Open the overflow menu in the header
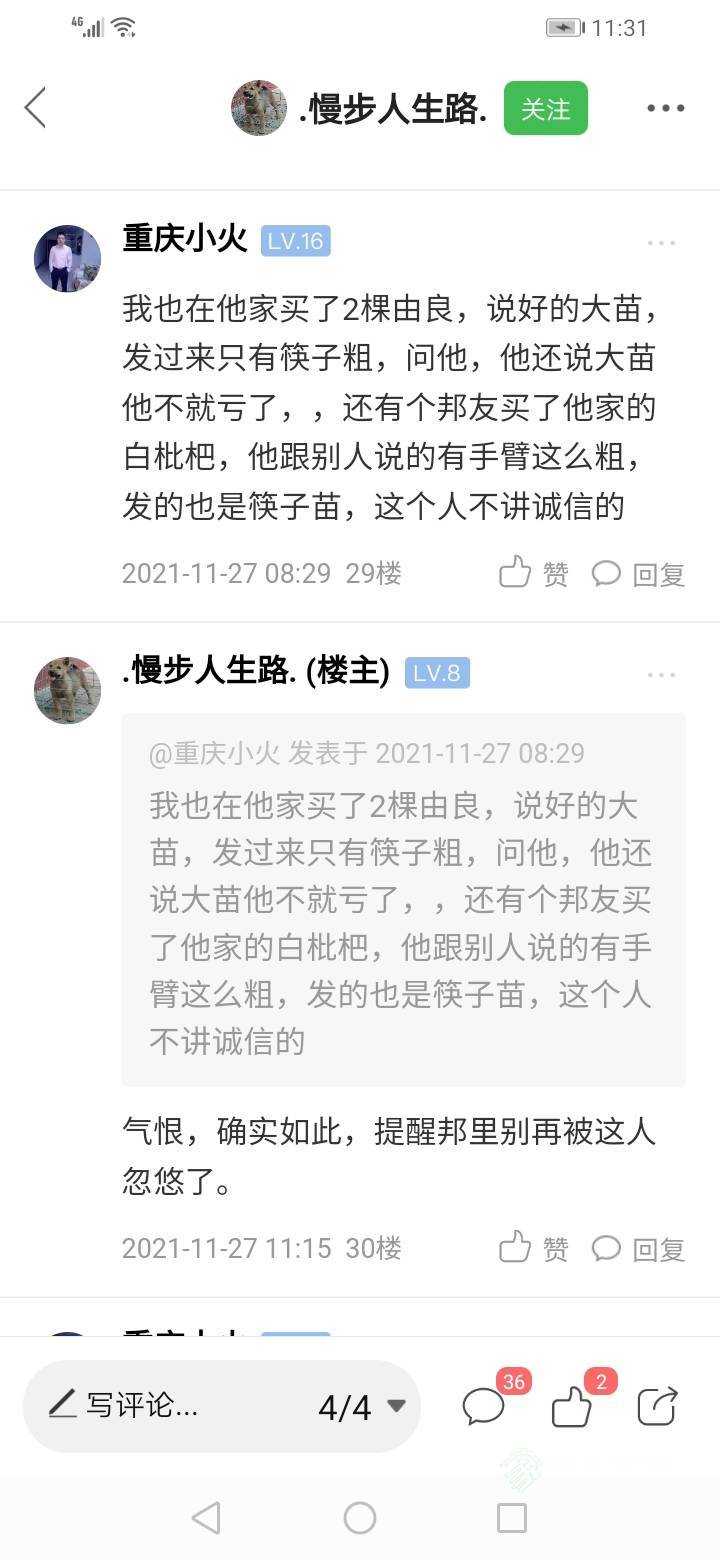This screenshot has height=1560, width=720. pos(665,108)
